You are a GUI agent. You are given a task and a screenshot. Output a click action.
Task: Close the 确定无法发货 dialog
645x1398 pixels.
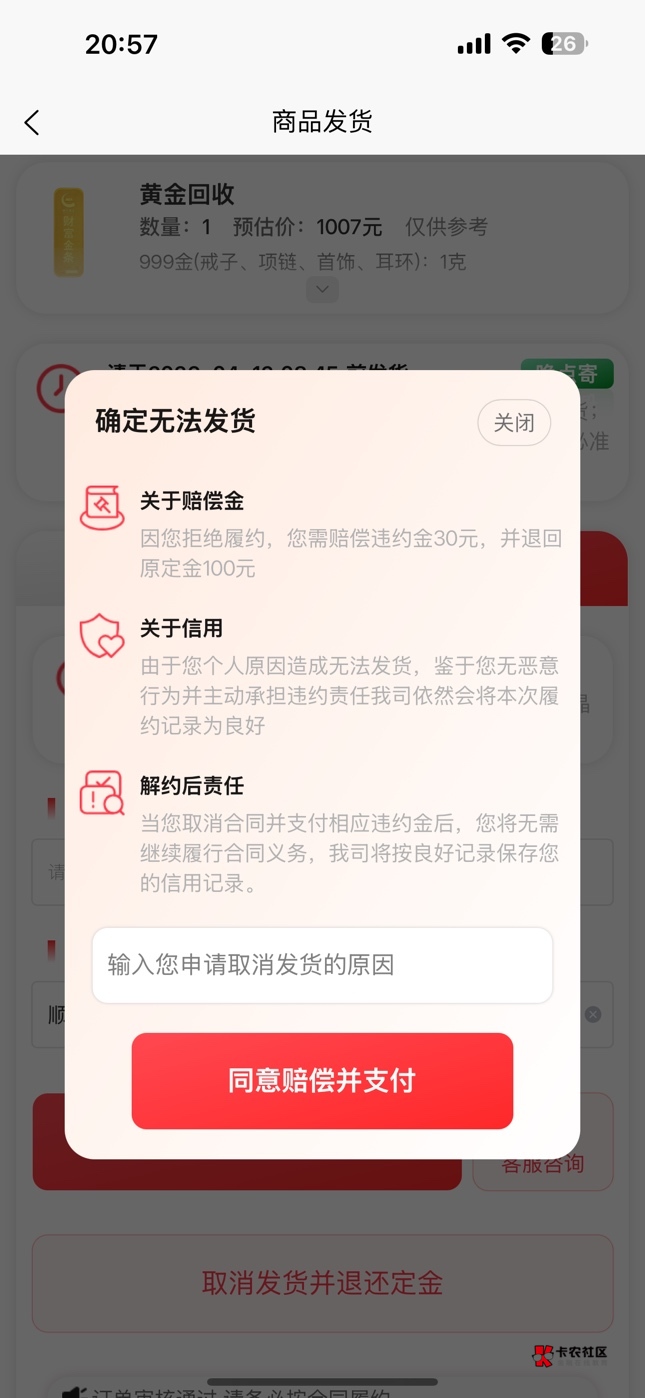pos(513,423)
